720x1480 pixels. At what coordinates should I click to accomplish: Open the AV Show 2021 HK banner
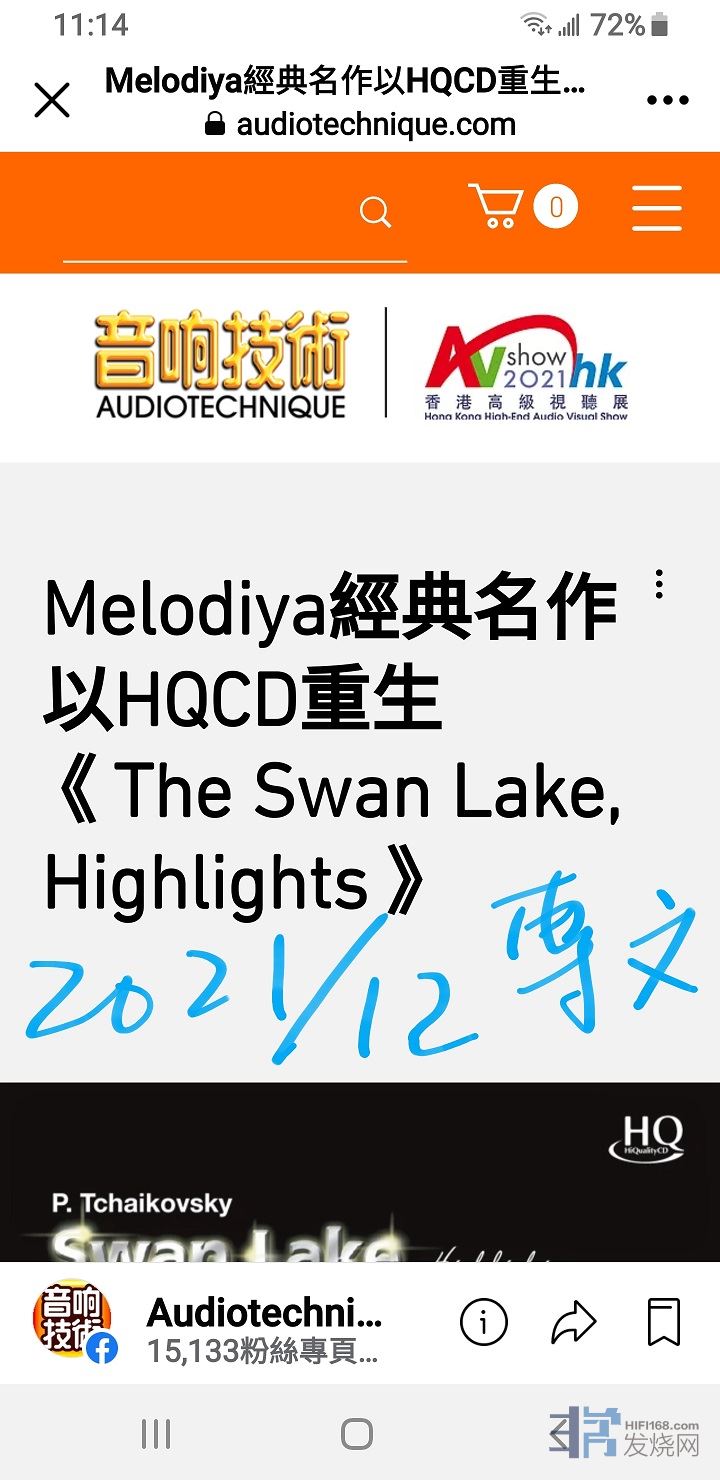click(526, 367)
